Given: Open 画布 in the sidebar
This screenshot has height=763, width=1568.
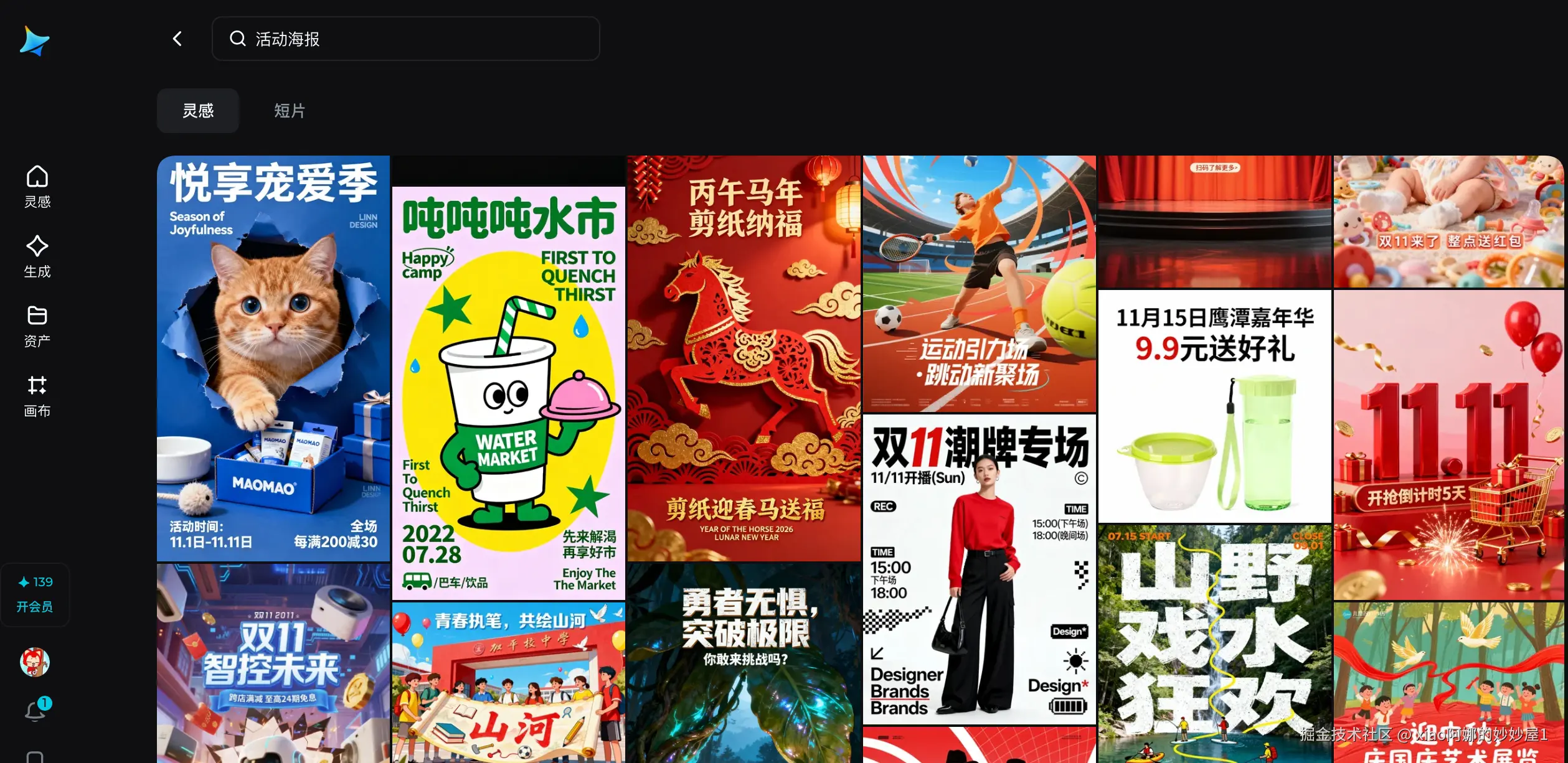Looking at the screenshot, I should click(37, 395).
